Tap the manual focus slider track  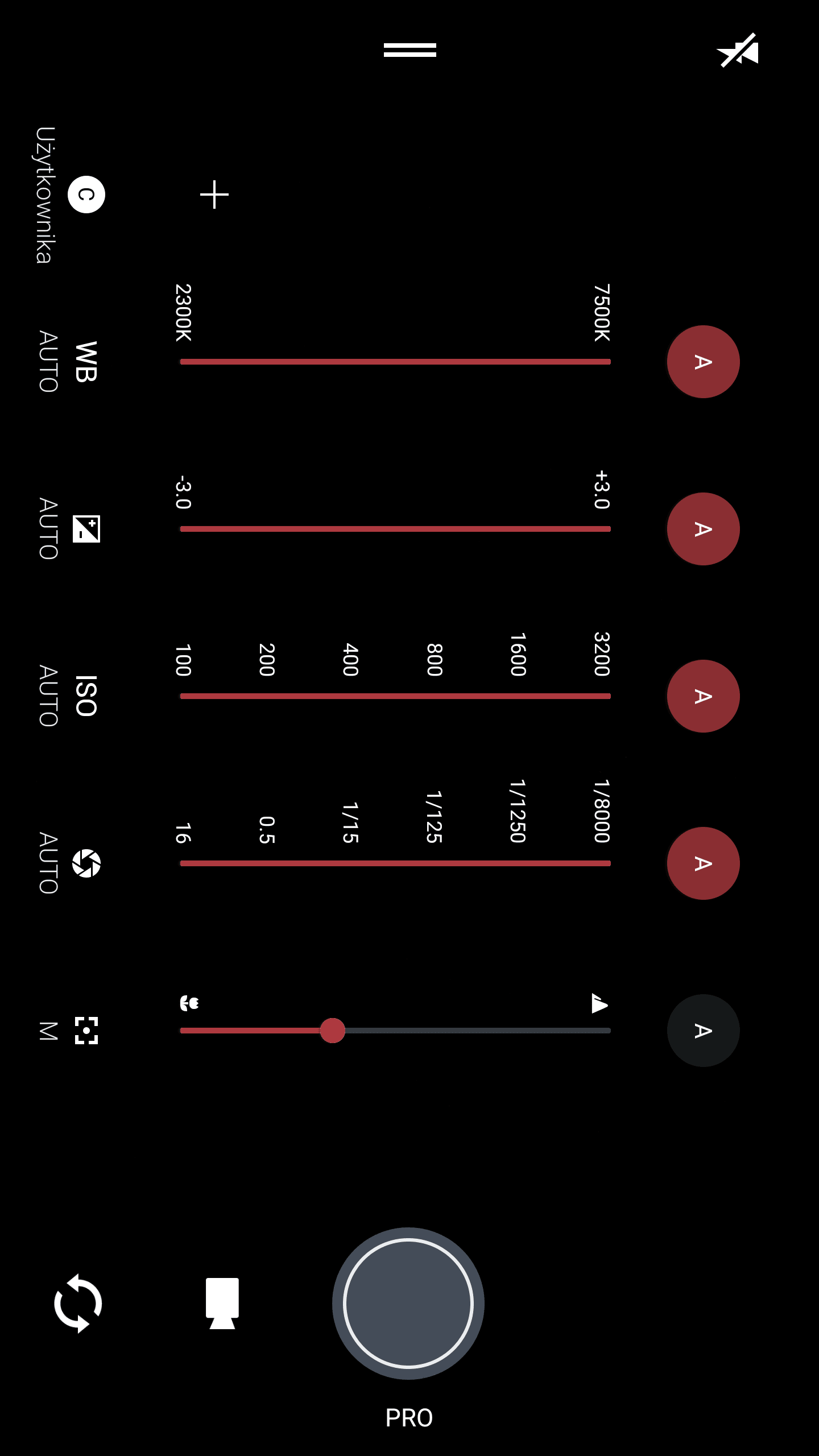point(395,1031)
